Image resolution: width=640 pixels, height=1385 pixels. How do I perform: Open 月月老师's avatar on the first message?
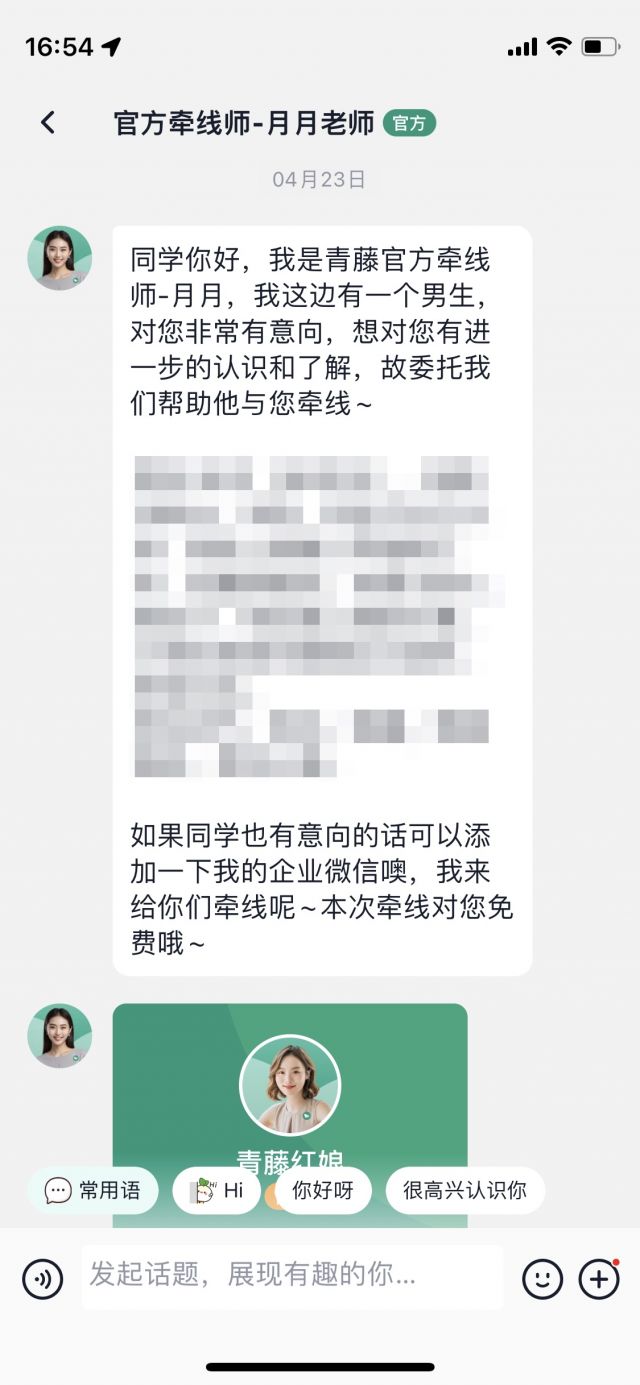tap(60, 258)
